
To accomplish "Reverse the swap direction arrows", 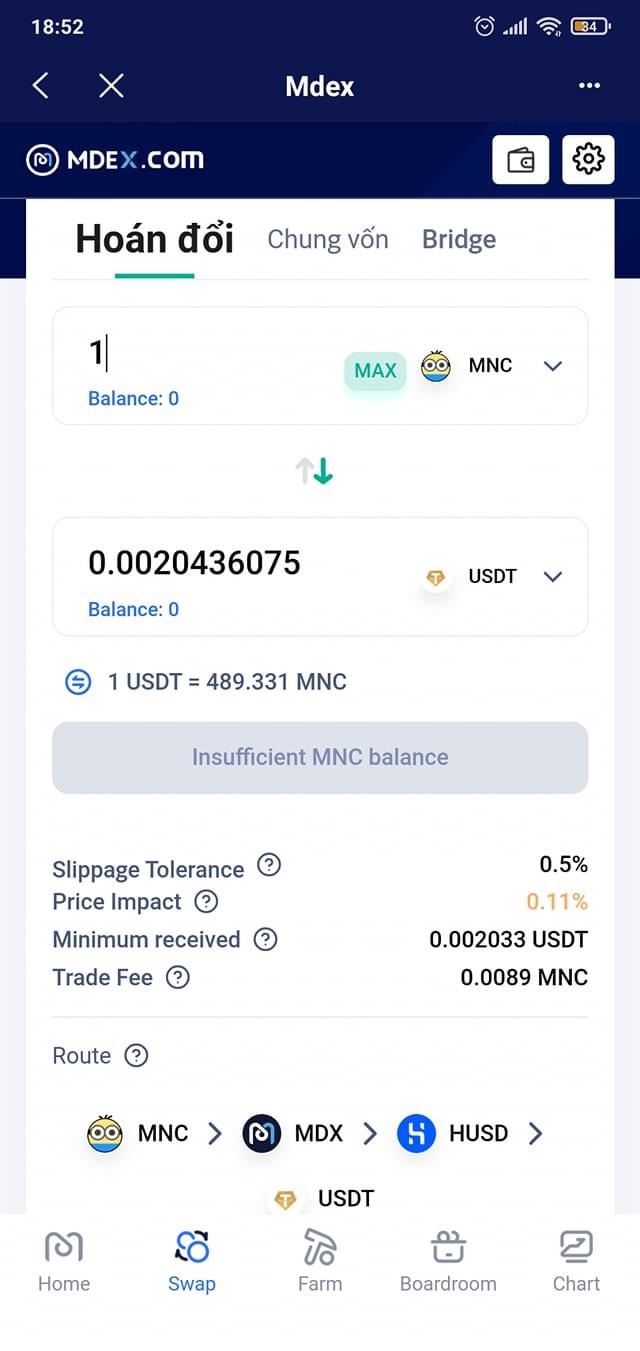I will (315, 471).
